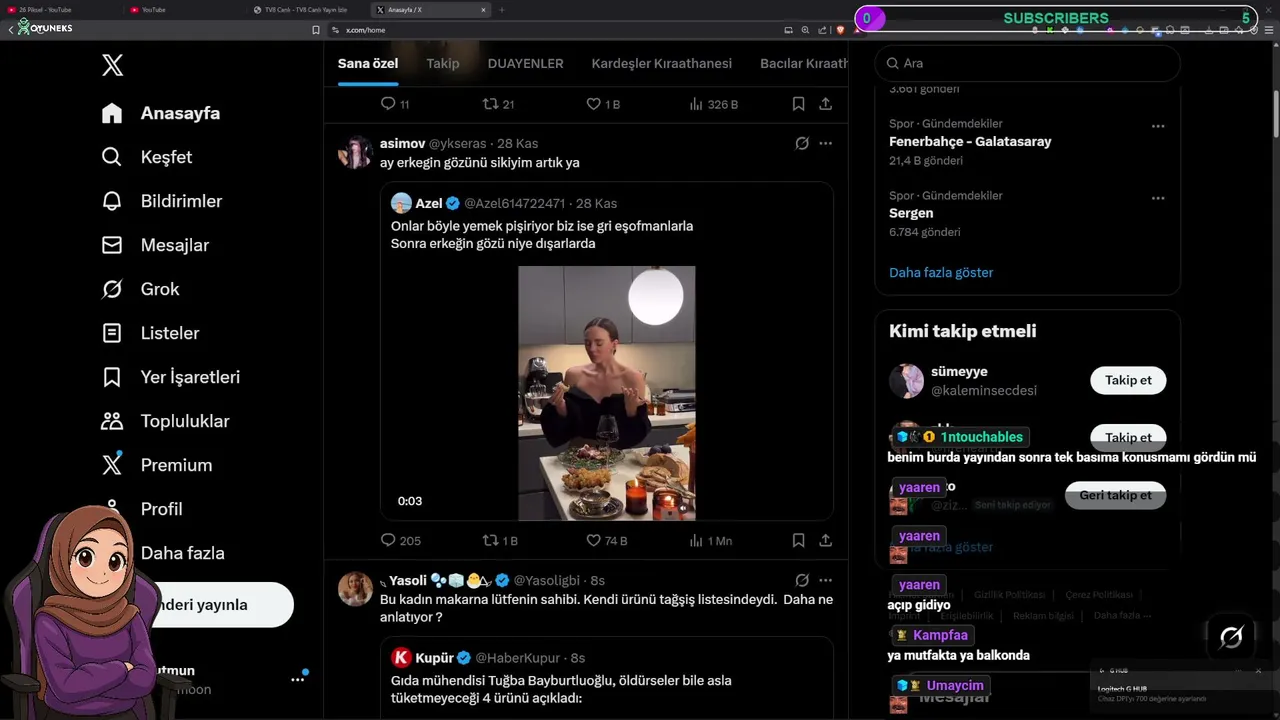Open more options on asimov's post

(825, 143)
